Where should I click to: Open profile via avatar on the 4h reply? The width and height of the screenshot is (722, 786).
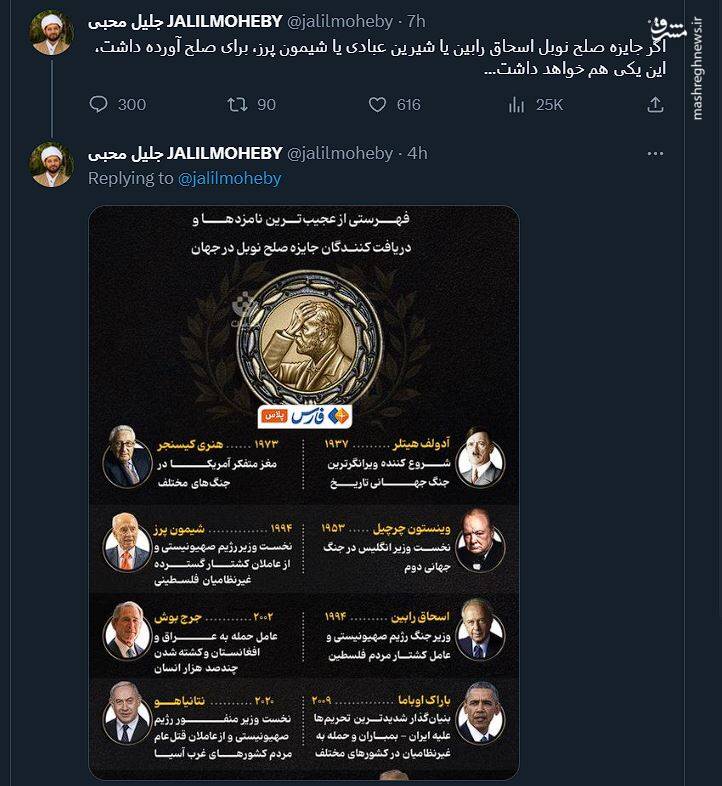51,165
